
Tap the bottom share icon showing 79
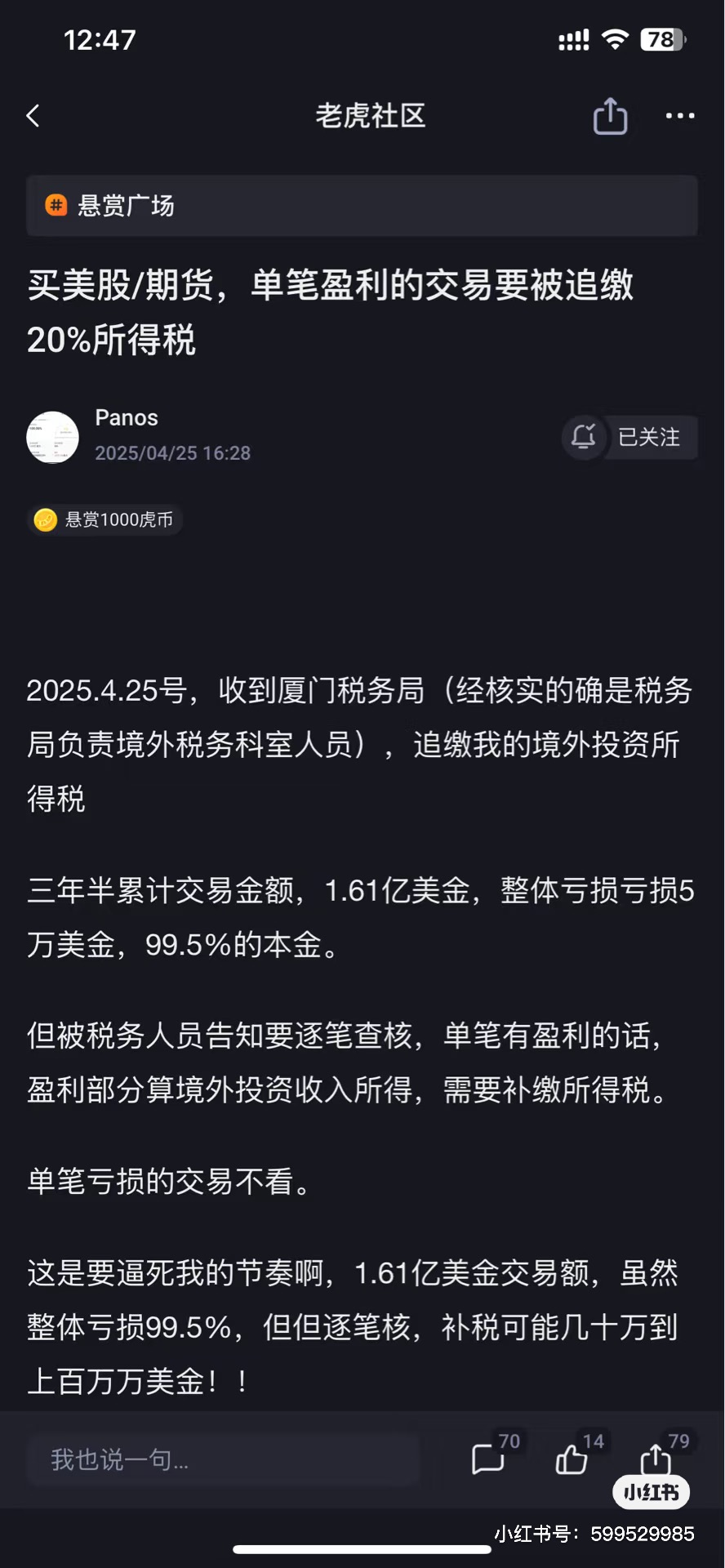pos(656,1457)
